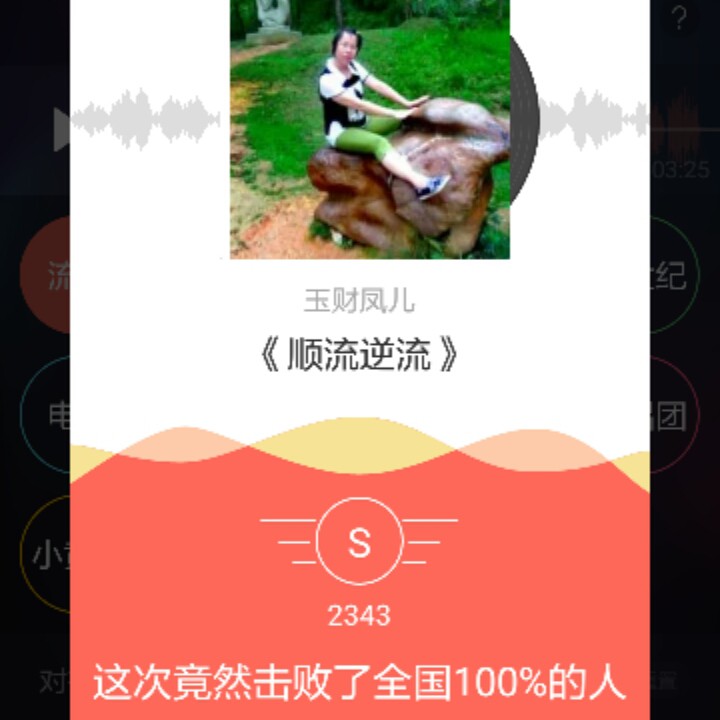Open the help question mark icon
This screenshot has height=720, width=720.
point(679,18)
